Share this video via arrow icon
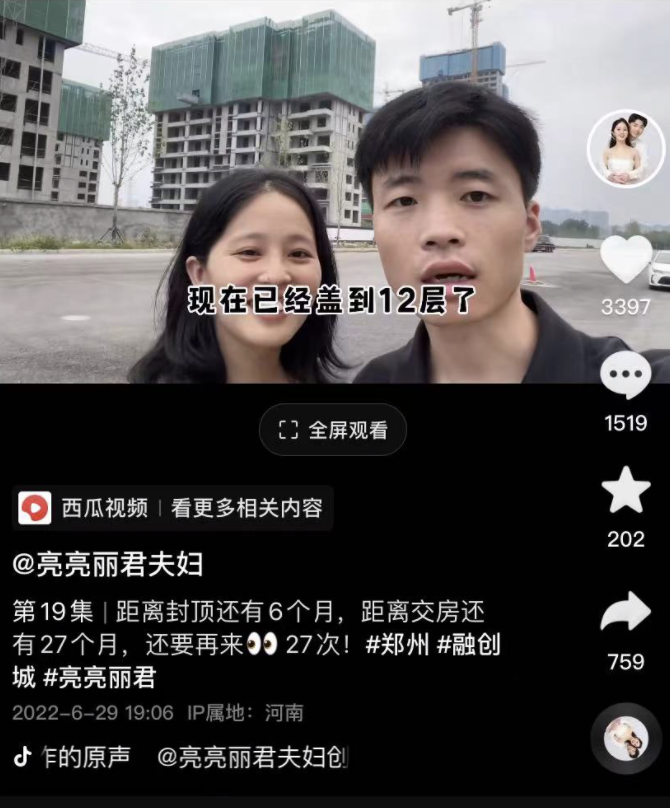Image resolution: width=670 pixels, height=808 pixels. coord(626,612)
